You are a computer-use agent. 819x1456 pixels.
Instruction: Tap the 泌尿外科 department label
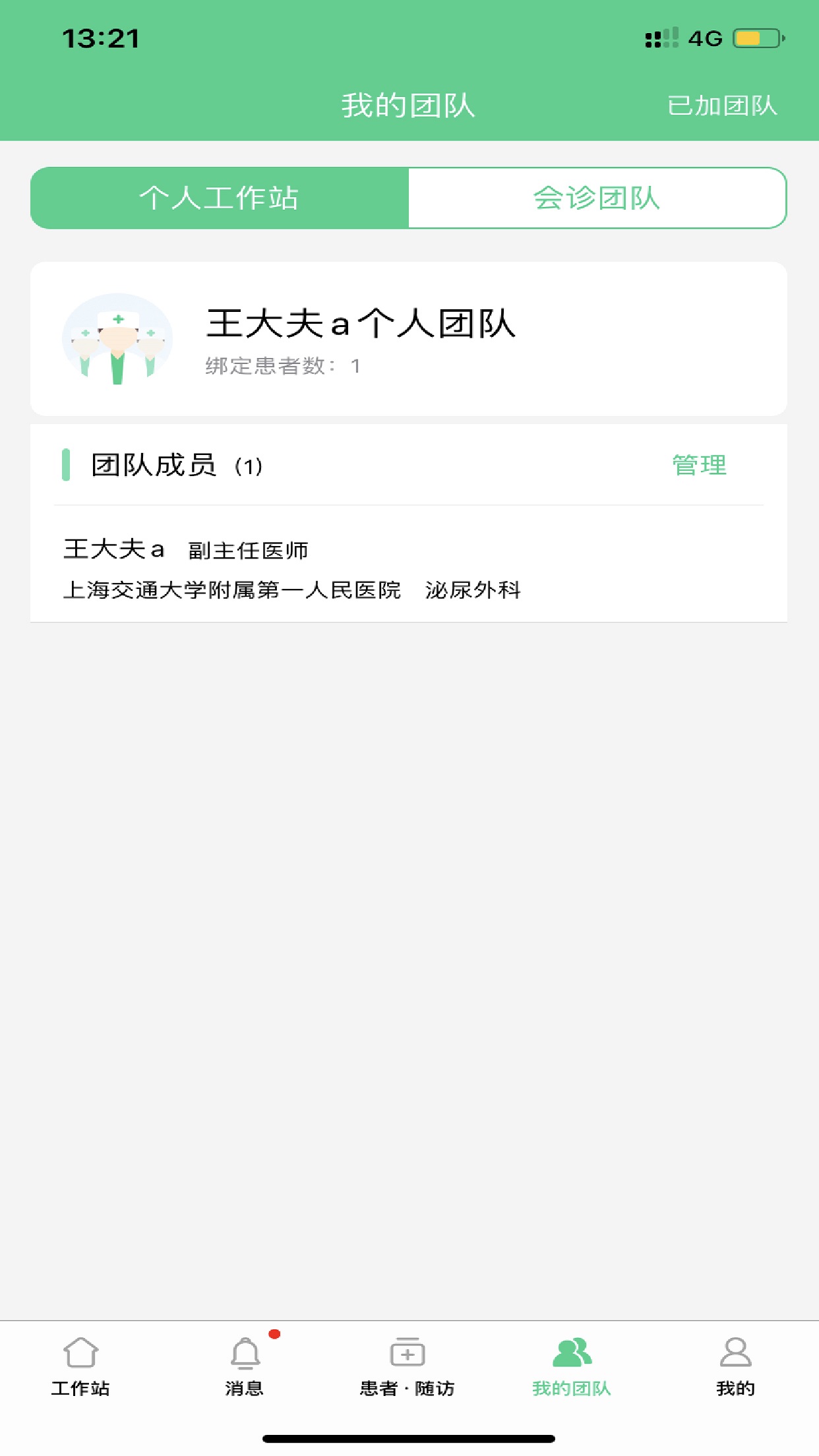(x=473, y=591)
